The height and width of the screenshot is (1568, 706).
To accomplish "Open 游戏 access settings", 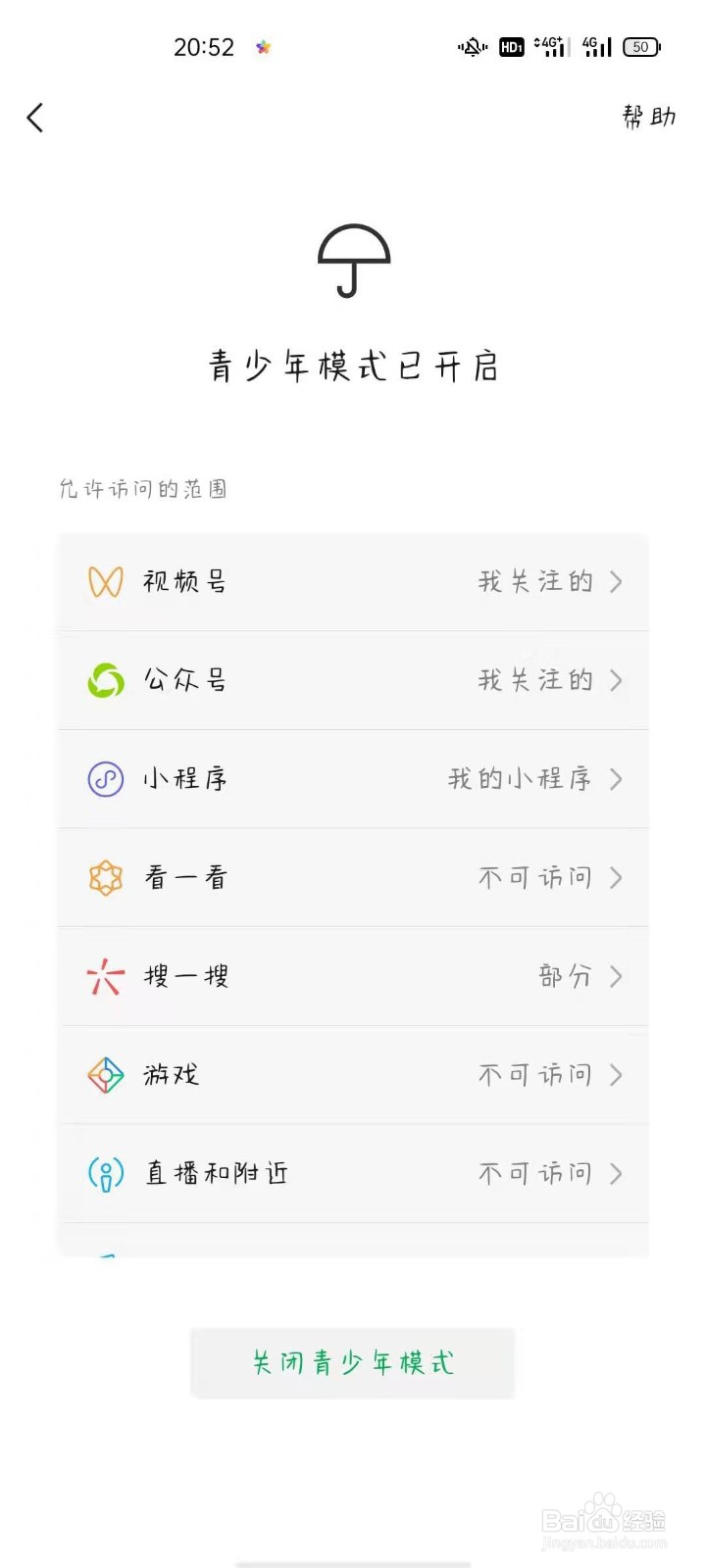I will (x=353, y=1075).
